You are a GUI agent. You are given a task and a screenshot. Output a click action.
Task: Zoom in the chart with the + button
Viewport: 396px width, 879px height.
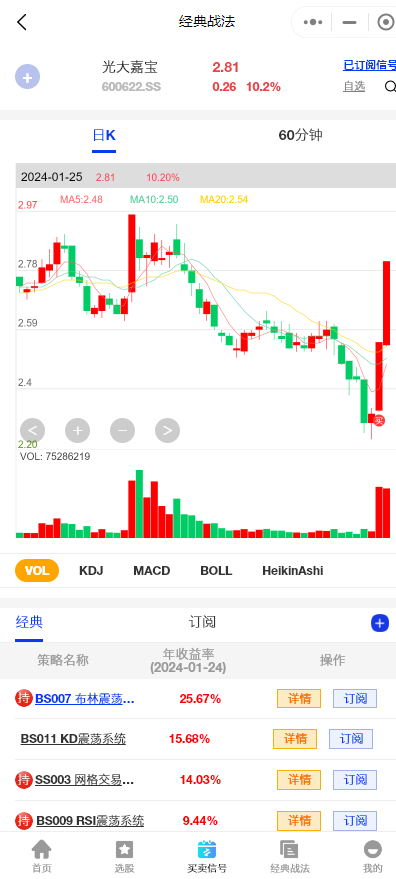[77, 431]
